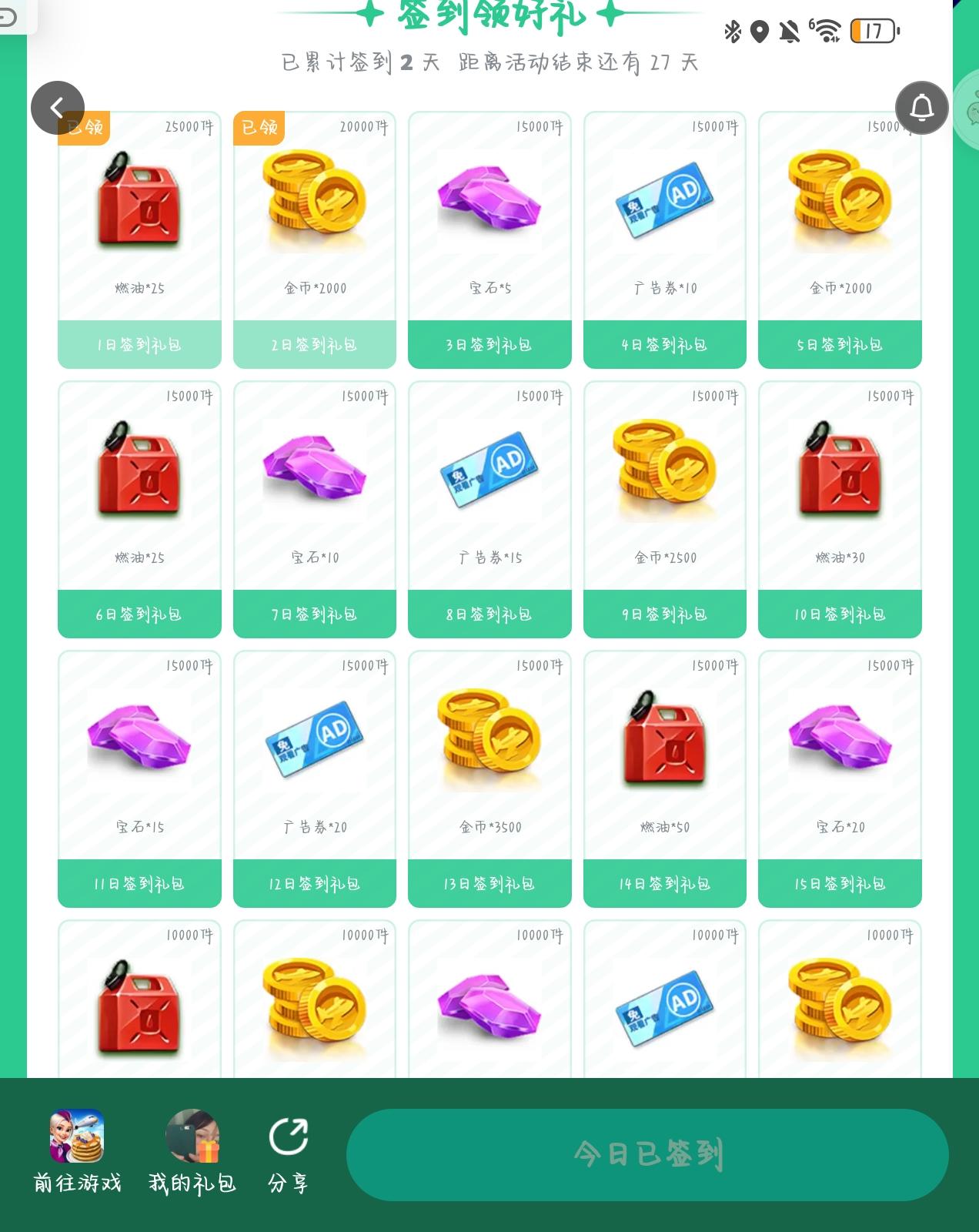Tap the back arrow to leave the sign-in page
Screen dimensions: 979x1232
(56, 108)
